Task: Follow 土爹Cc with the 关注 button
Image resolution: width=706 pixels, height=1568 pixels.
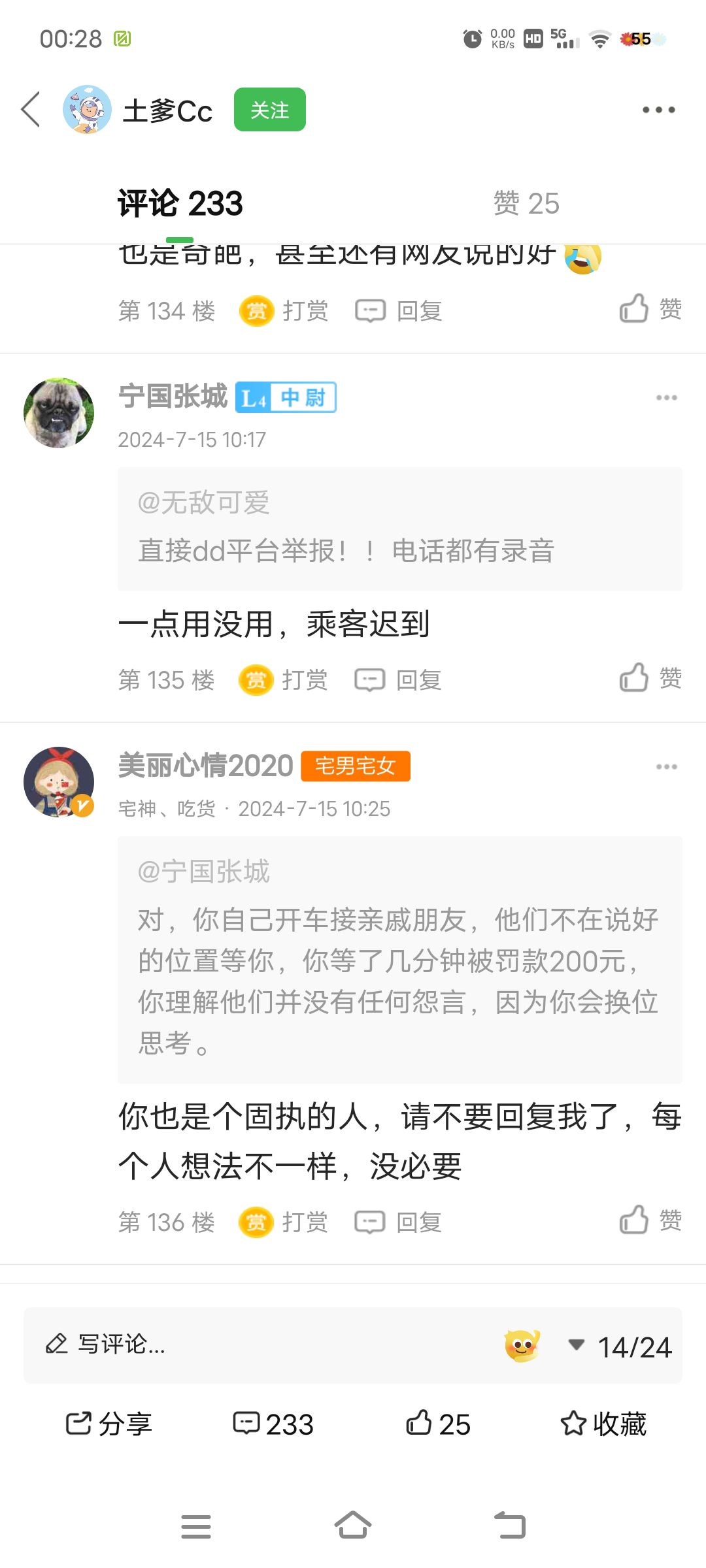Action: tap(269, 110)
